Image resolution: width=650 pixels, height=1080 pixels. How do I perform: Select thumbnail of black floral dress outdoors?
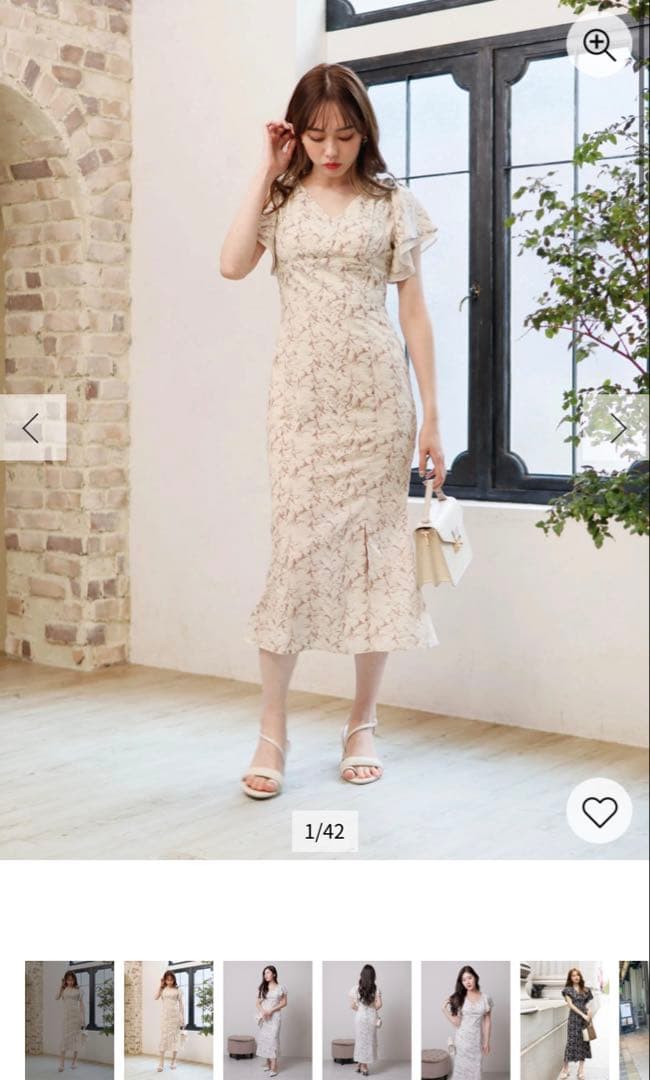565,1020
